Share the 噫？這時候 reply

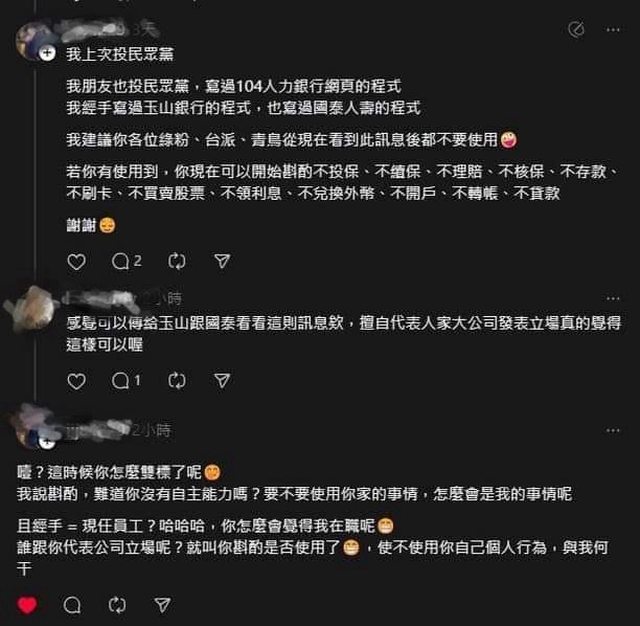coord(162,604)
